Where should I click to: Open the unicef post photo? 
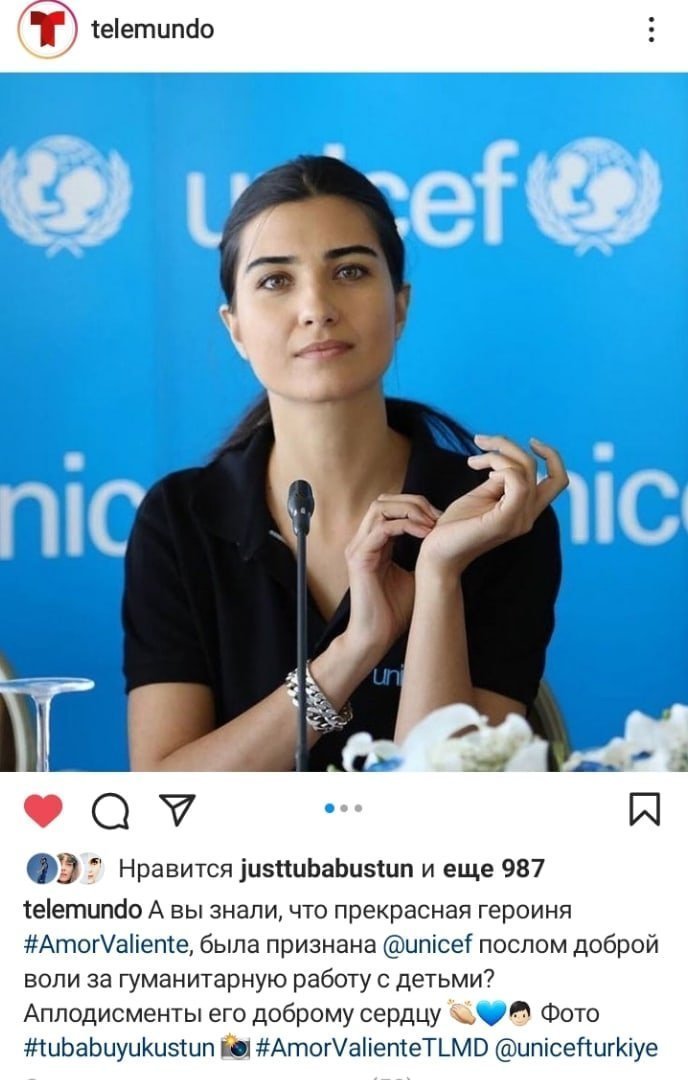pyautogui.click(x=344, y=420)
